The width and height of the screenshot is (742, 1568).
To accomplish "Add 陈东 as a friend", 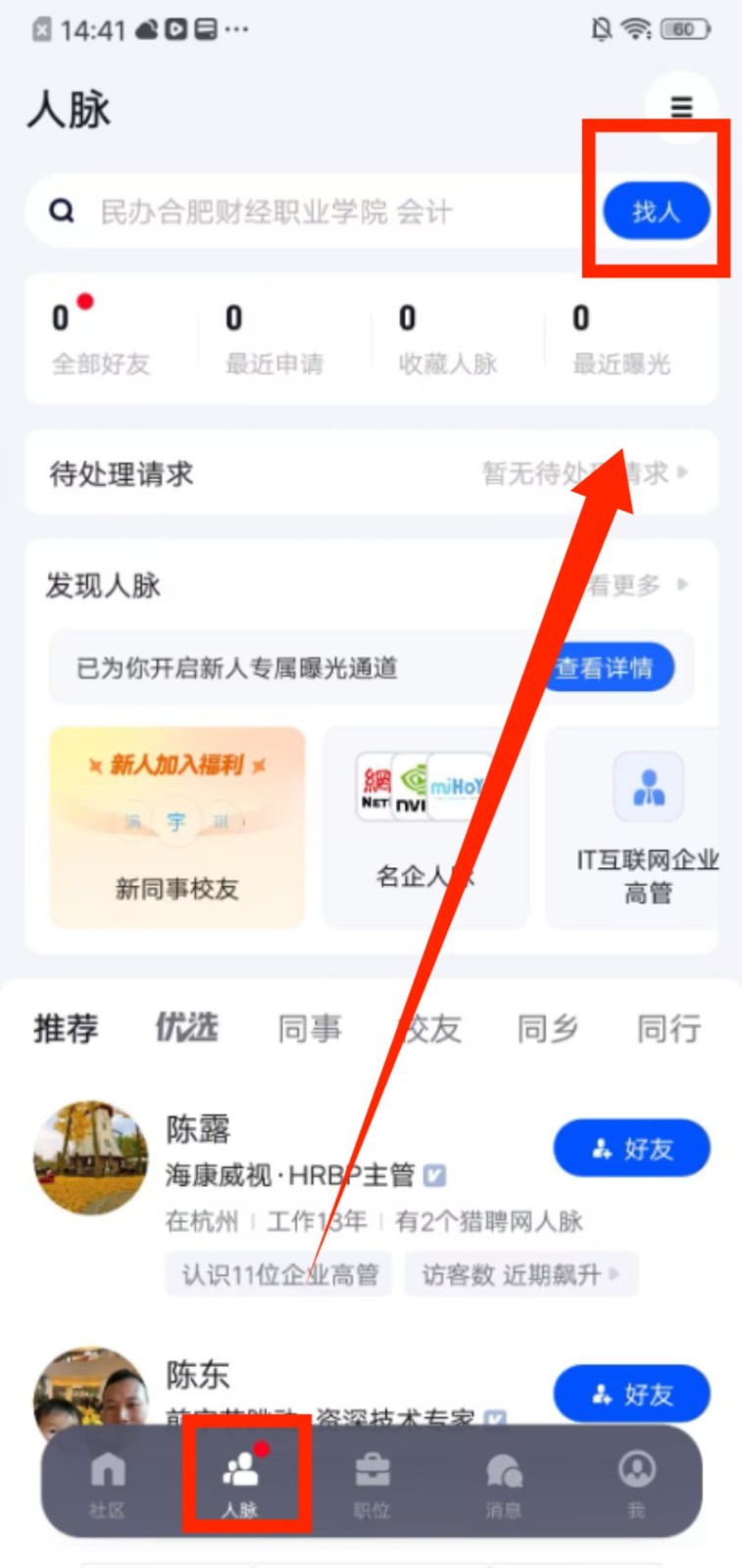I will click(x=631, y=1394).
